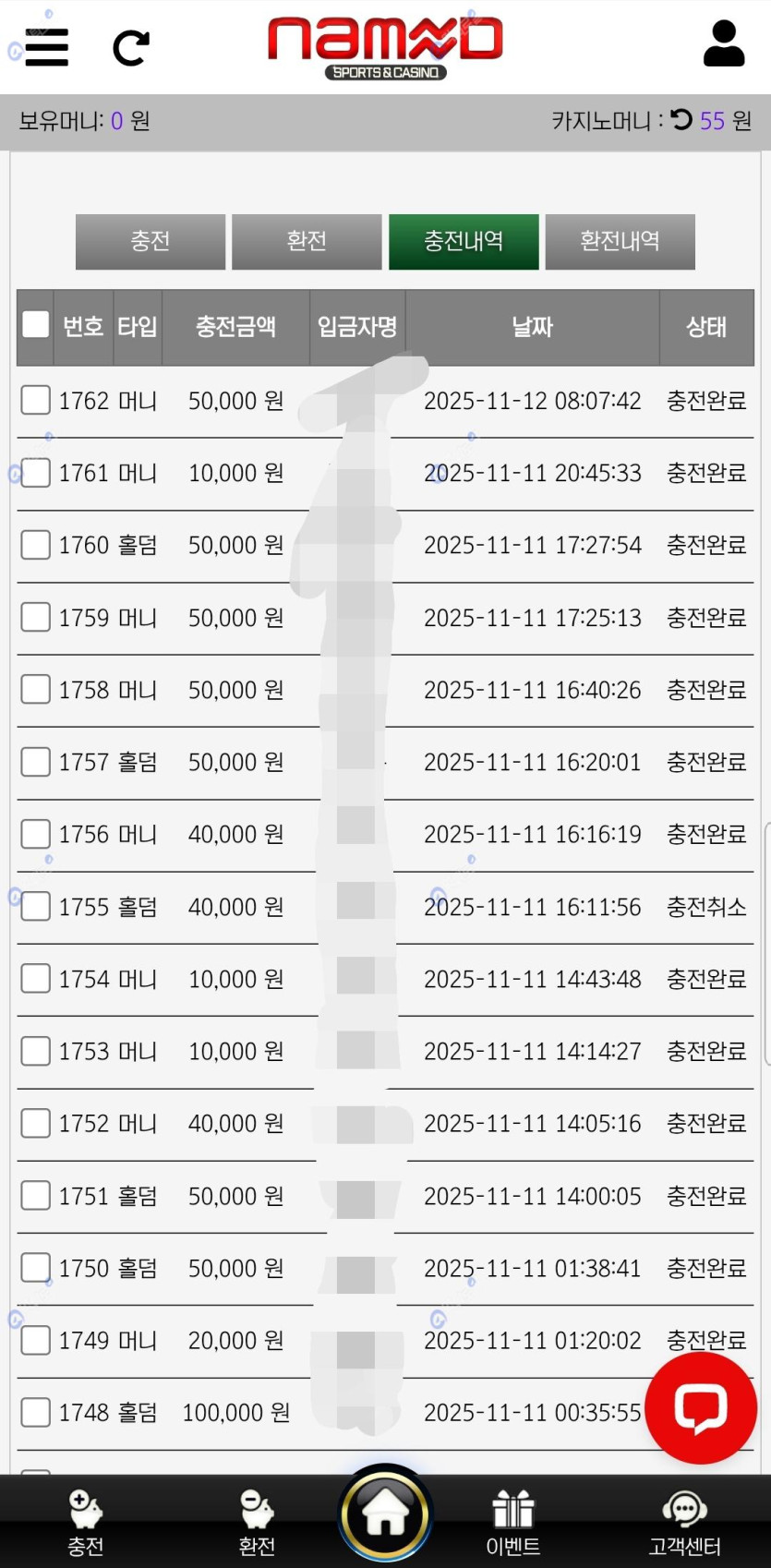Viewport: 771px width, 1568px height.
Task: Open the hamburger menu
Action: [x=46, y=47]
